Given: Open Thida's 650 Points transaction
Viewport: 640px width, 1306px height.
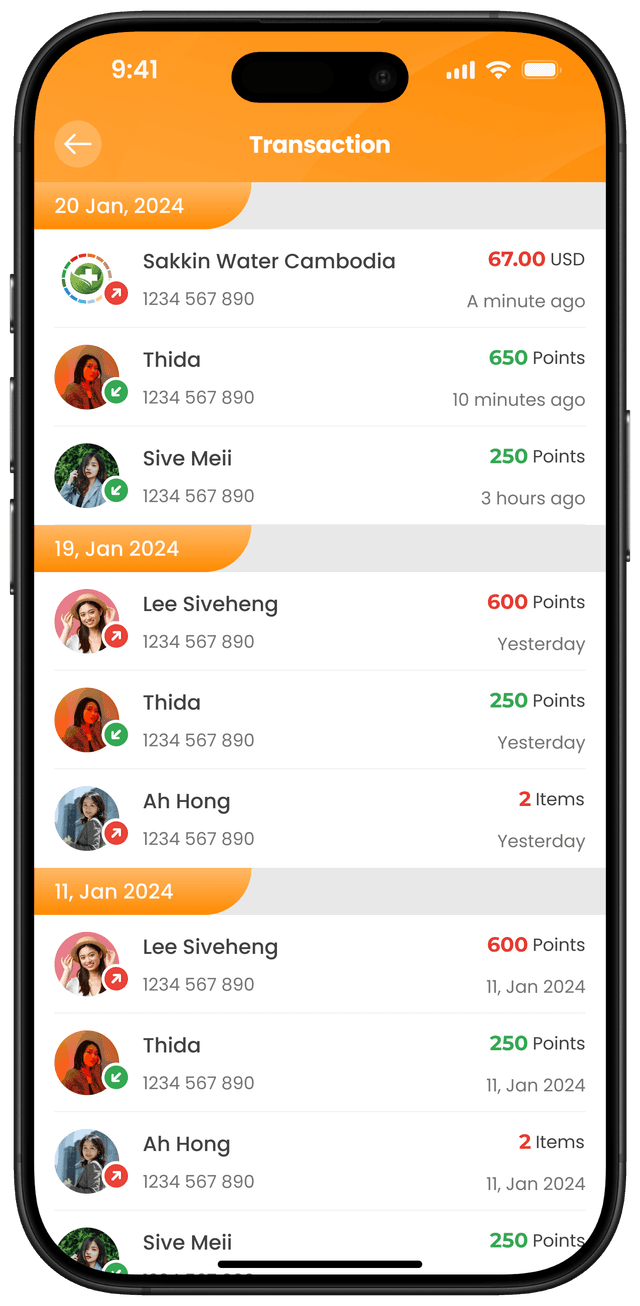Looking at the screenshot, I should pyautogui.click(x=320, y=378).
